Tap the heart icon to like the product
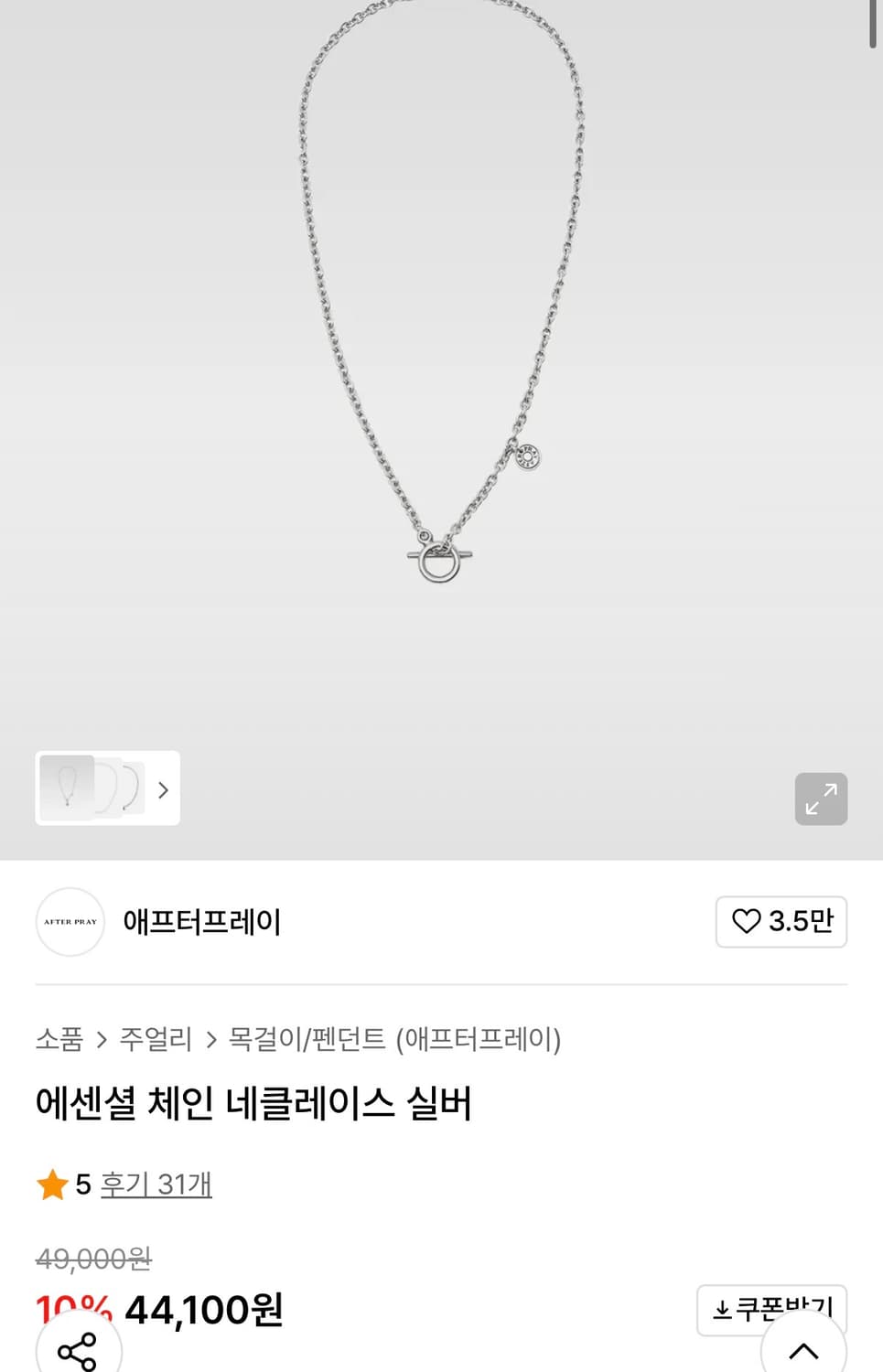The width and height of the screenshot is (883, 1372). pos(749,922)
